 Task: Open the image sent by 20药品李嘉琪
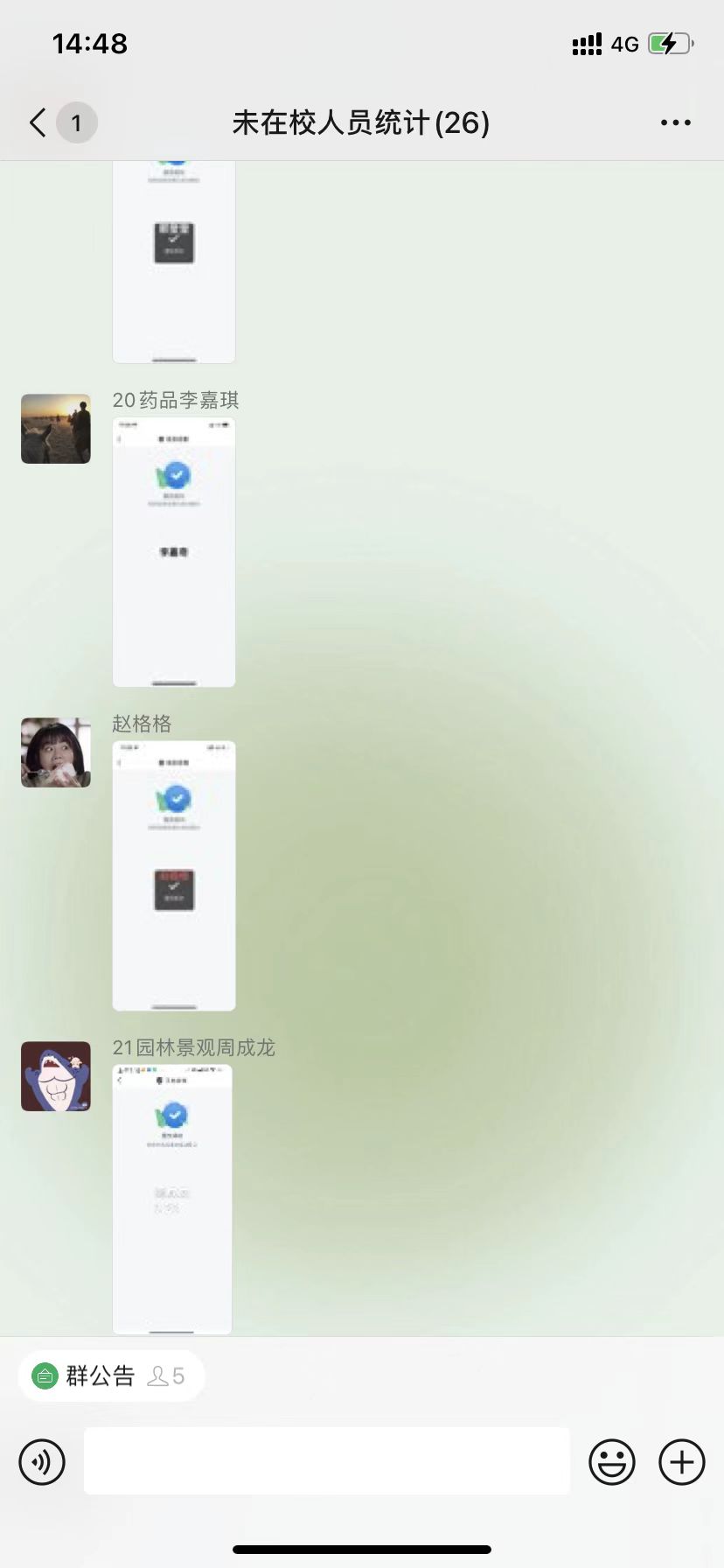[x=174, y=552]
